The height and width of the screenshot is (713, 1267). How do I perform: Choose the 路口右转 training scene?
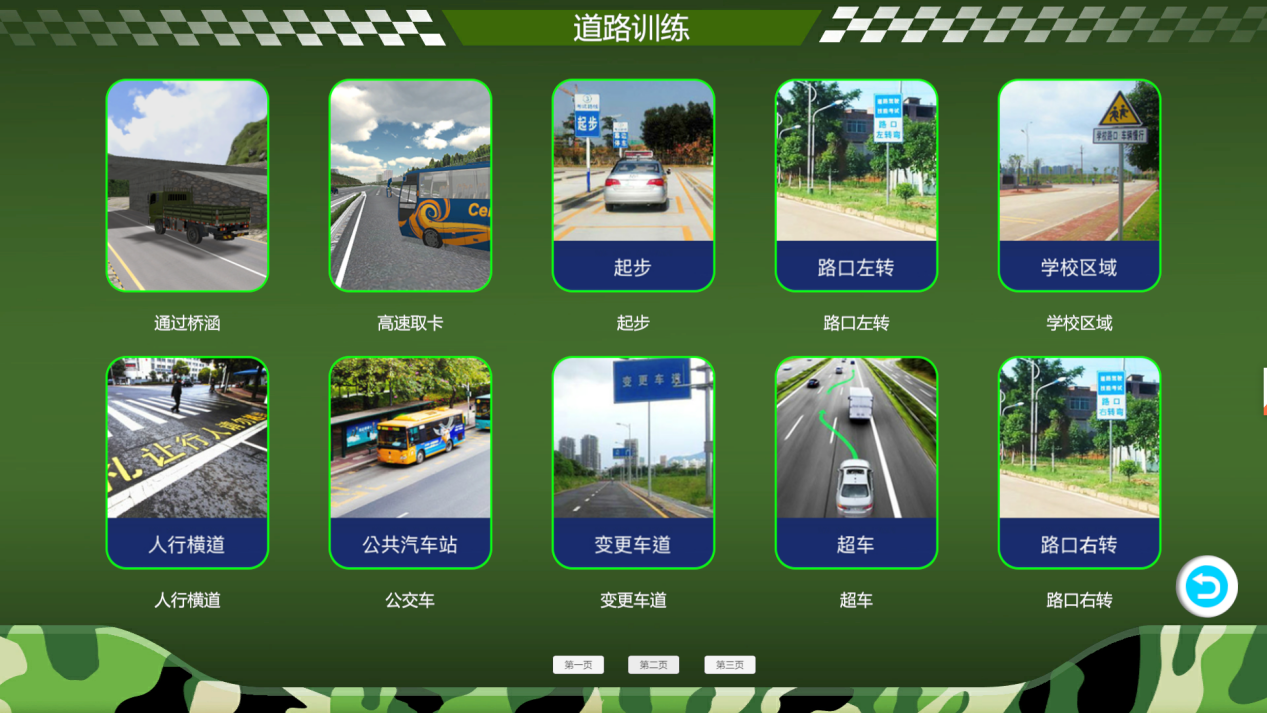[1079, 462]
